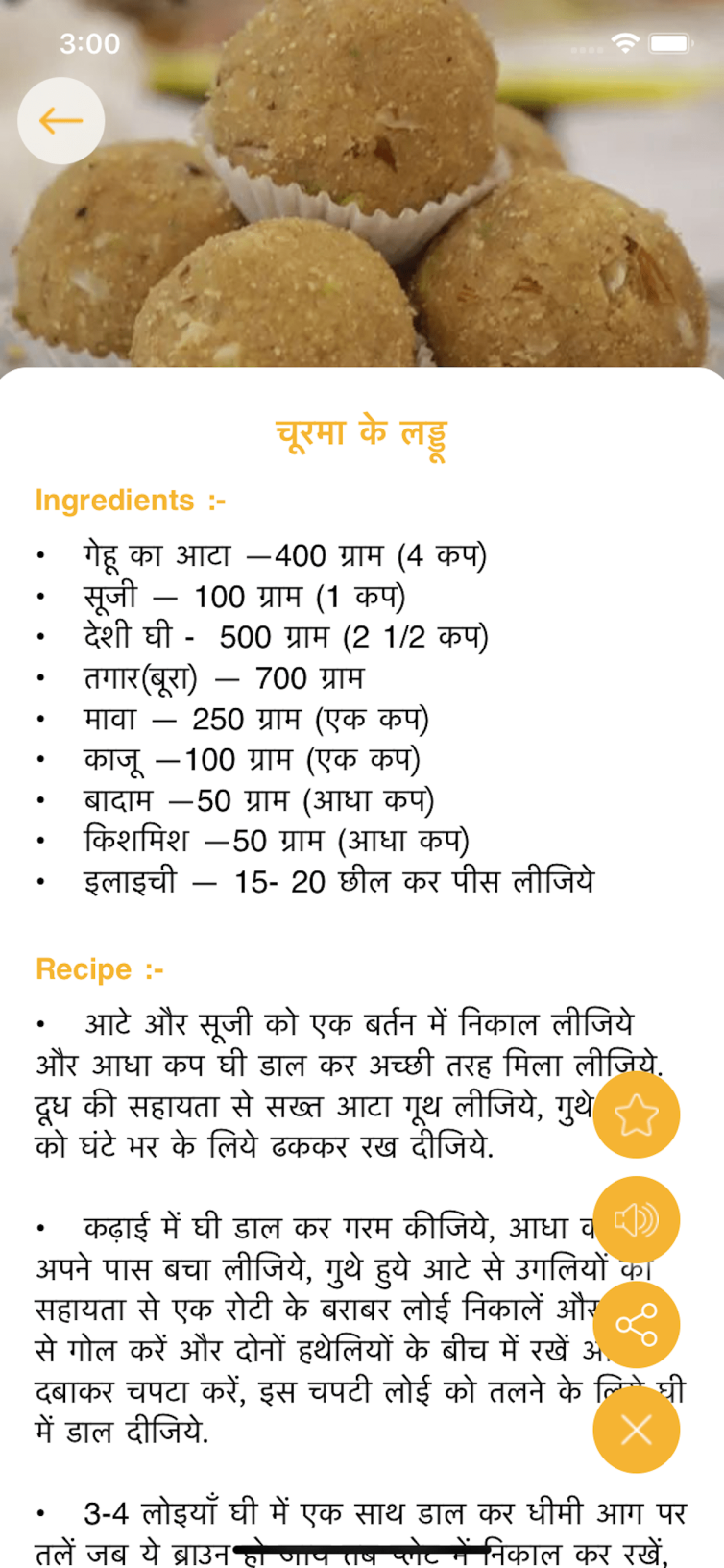Viewport: 724px width, 1568px height.
Task: Close the floating action menu
Action: [636, 1430]
